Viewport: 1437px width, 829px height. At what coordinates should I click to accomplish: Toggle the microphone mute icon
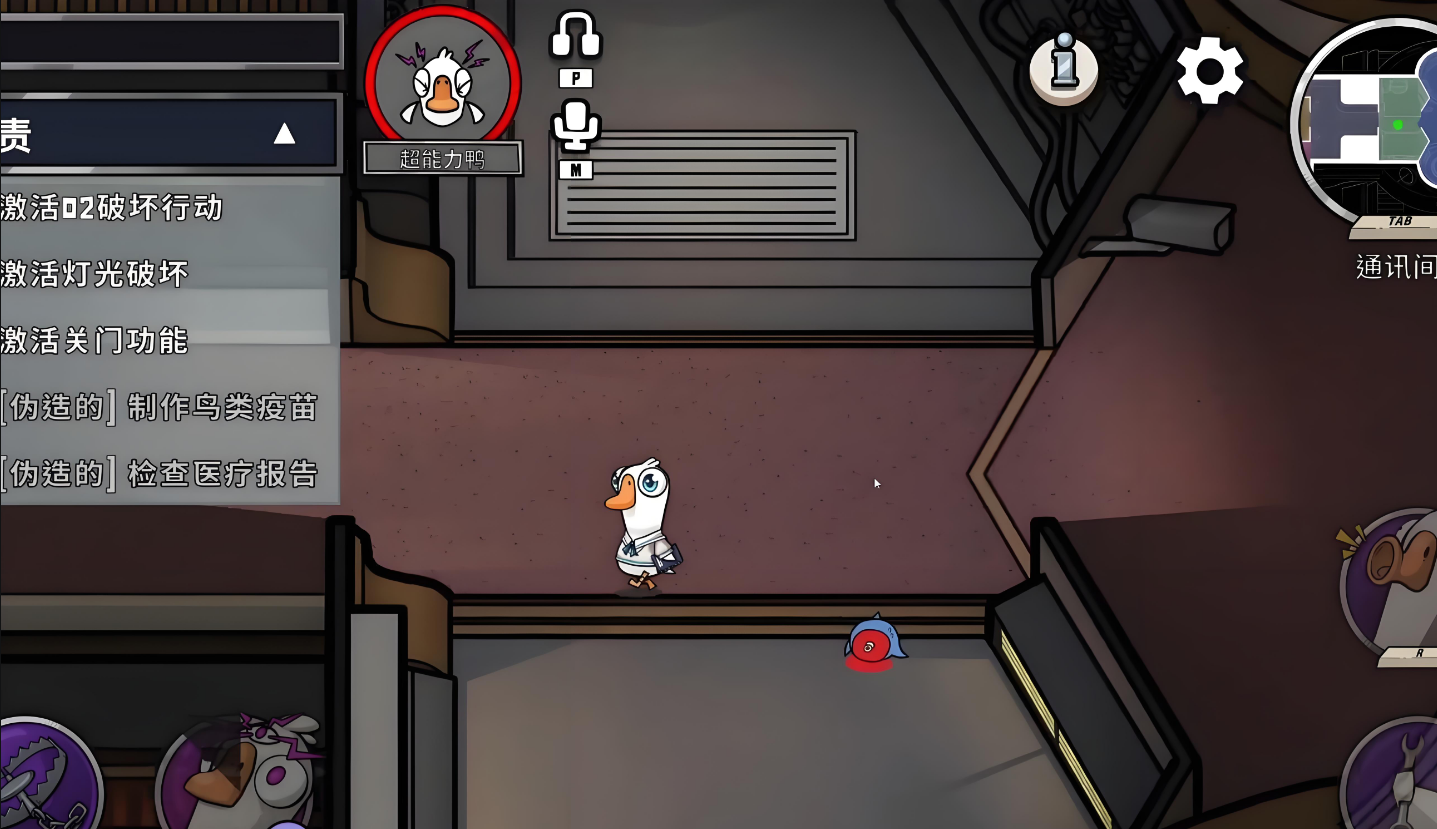click(x=576, y=127)
